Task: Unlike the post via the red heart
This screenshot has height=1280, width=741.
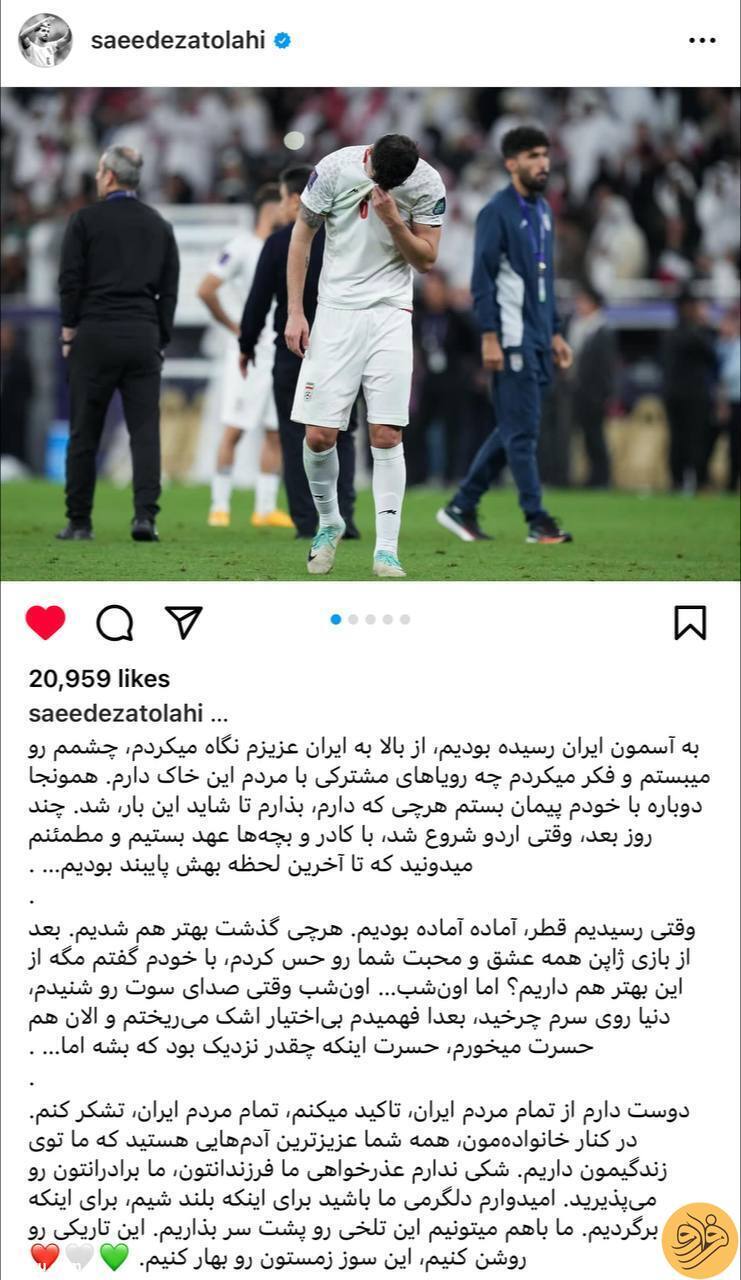Action: pyautogui.click(x=45, y=622)
